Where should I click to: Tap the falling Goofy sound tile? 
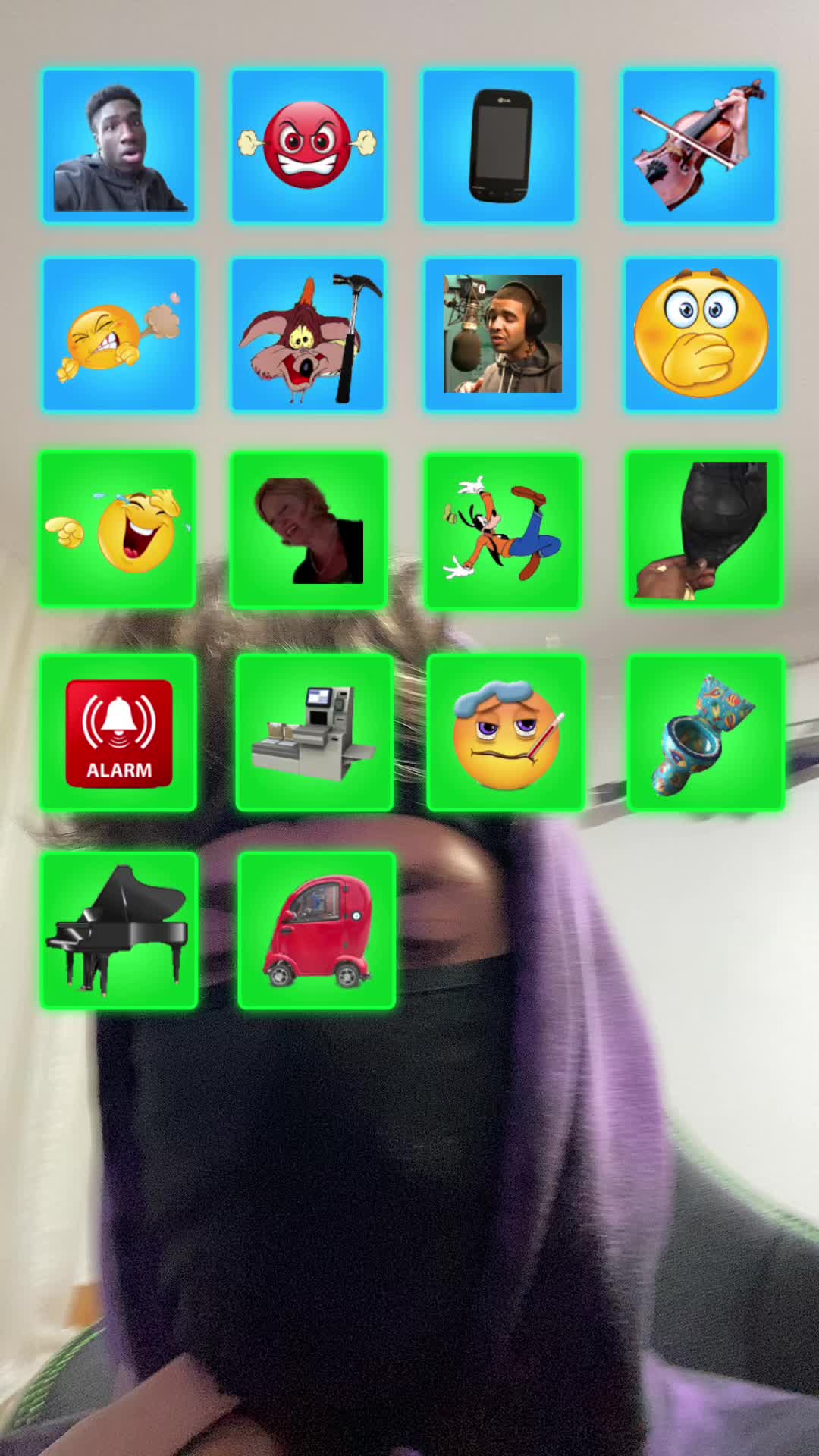click(x=503, y=531)
